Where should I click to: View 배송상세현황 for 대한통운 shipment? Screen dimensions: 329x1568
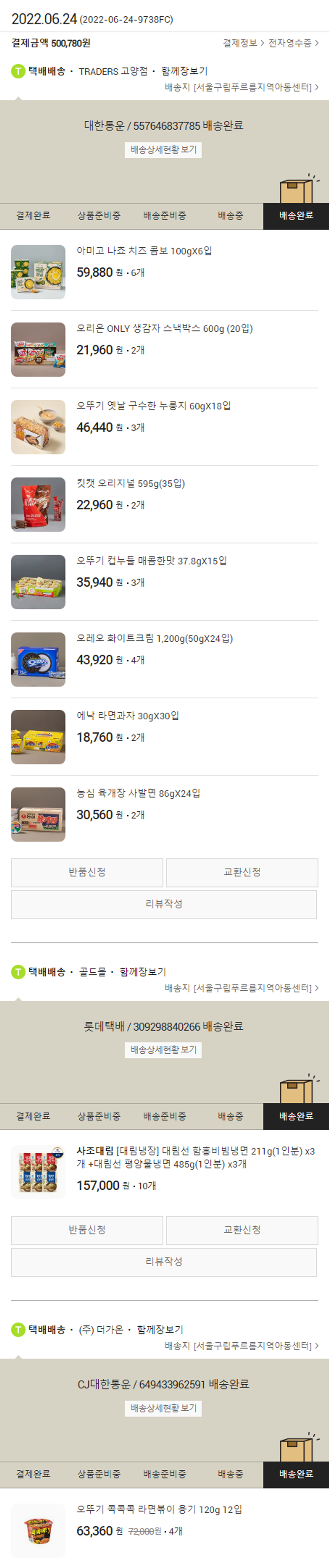(163, 150)
